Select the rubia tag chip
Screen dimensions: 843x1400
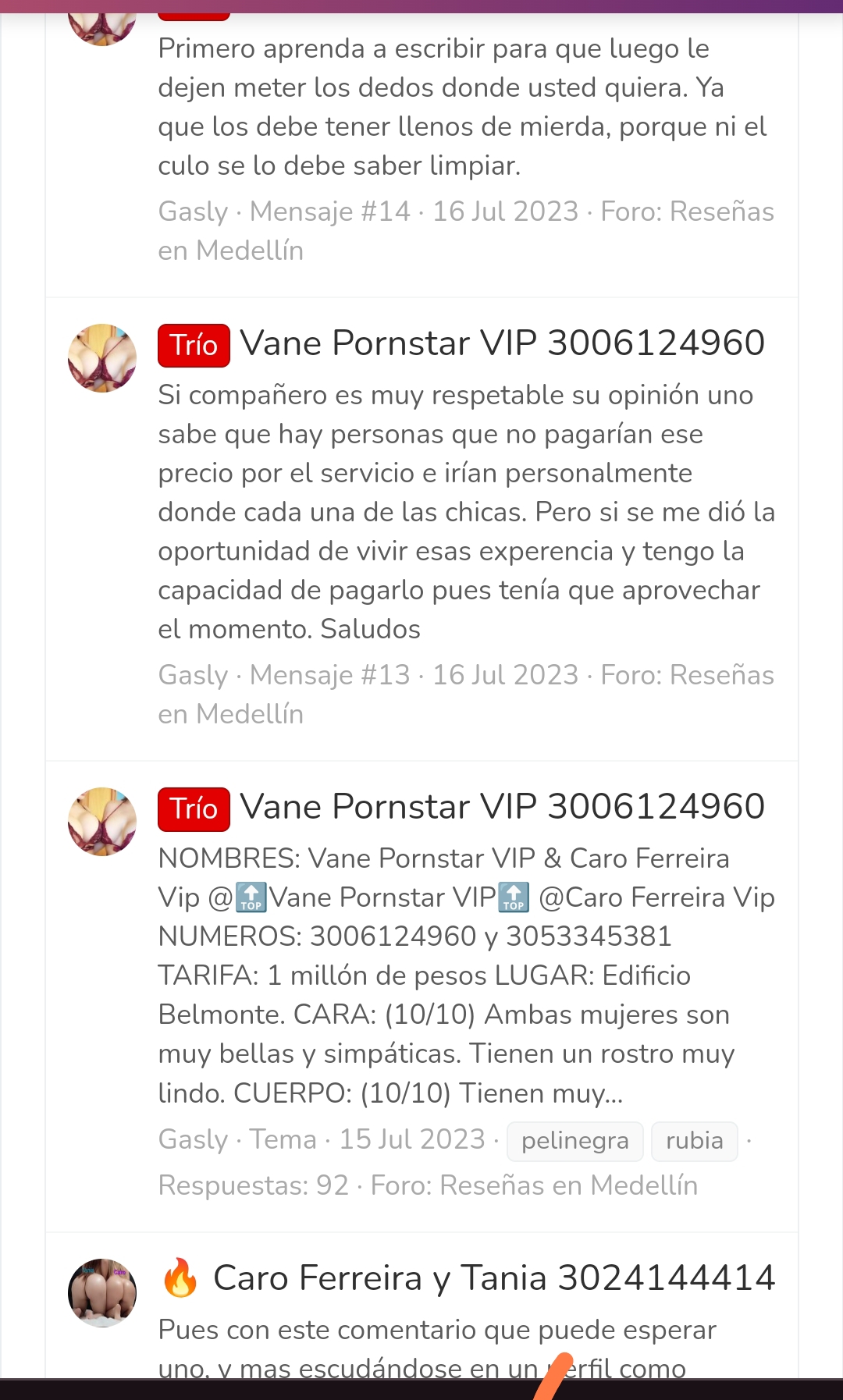tap(695, 1141)
